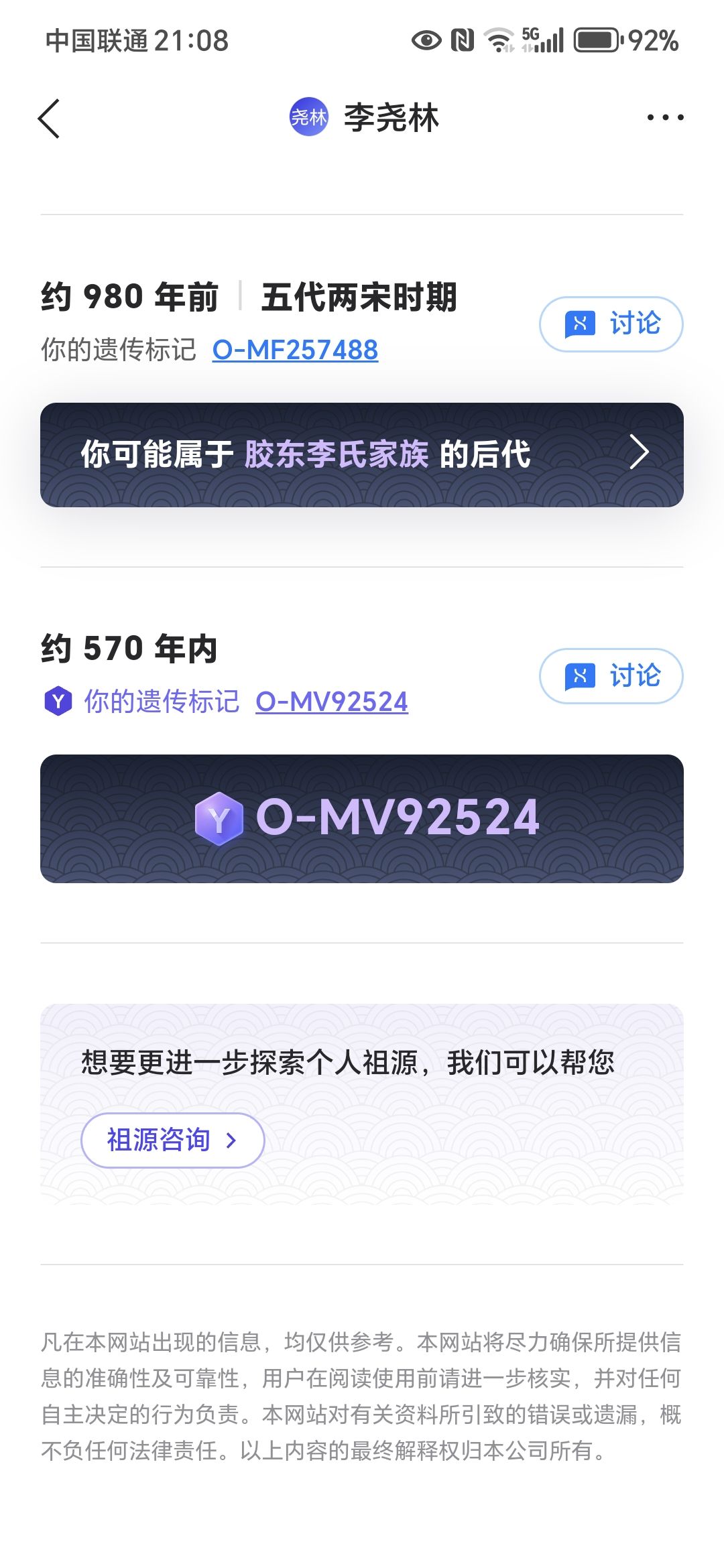Open the three-dot overflow menu
The image size is (724, 1568).
point(665,118)
